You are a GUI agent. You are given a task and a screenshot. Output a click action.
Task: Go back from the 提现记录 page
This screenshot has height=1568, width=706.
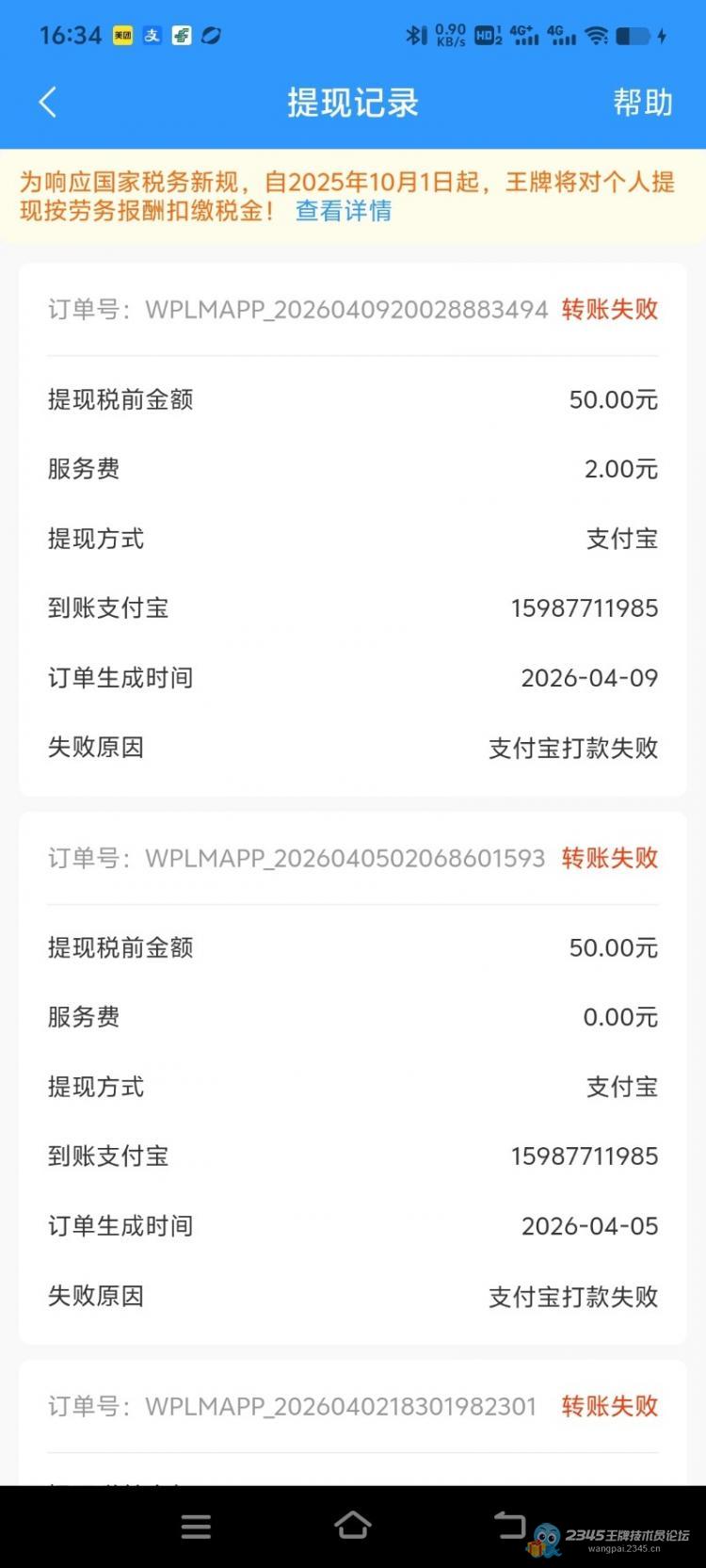point(48,102)
